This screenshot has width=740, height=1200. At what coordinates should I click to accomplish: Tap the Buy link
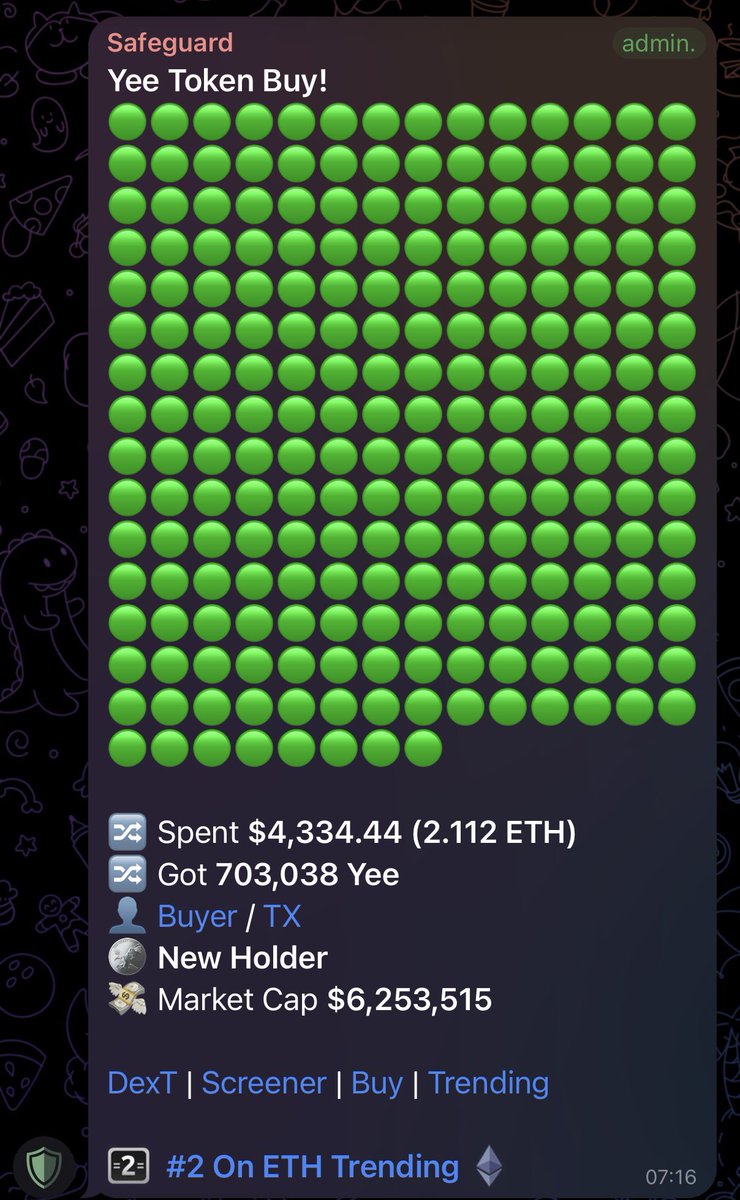click(377, 1082)
